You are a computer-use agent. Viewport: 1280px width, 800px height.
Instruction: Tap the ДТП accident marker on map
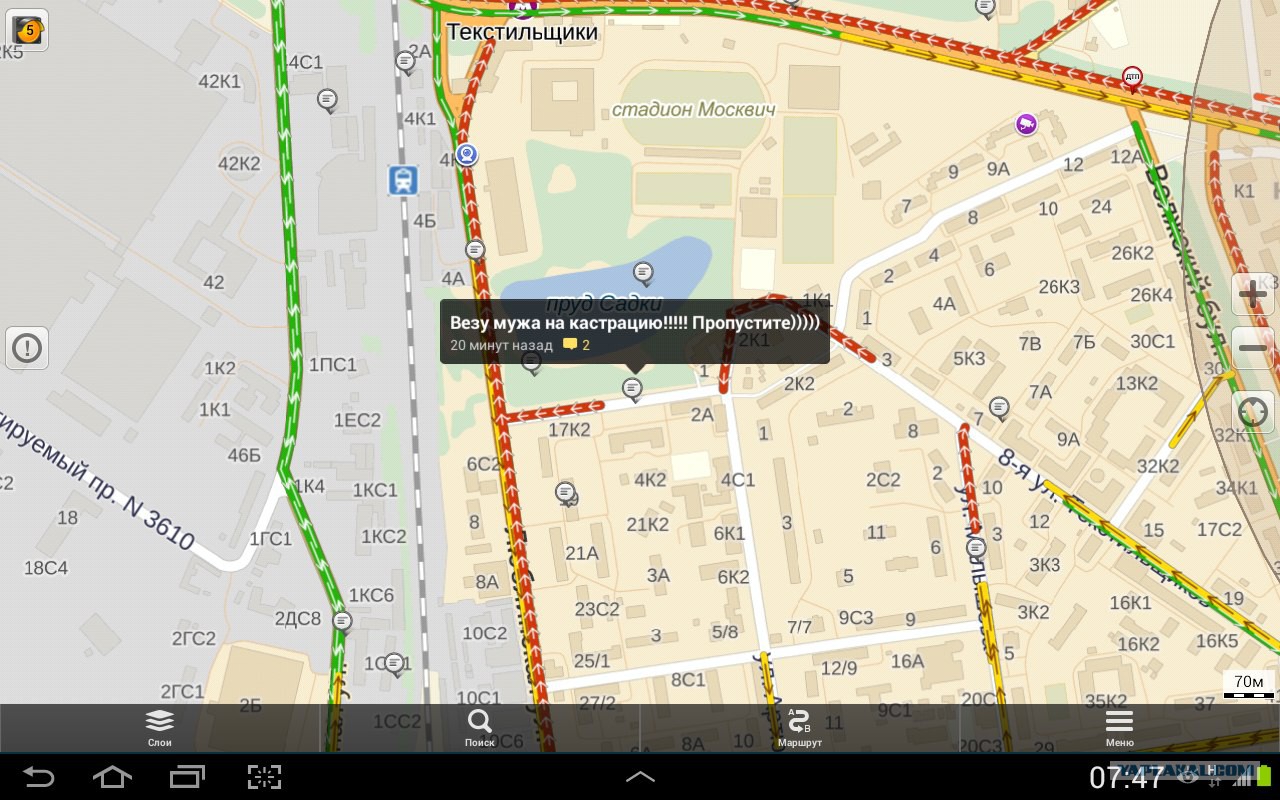click(x=1132, y=78)
